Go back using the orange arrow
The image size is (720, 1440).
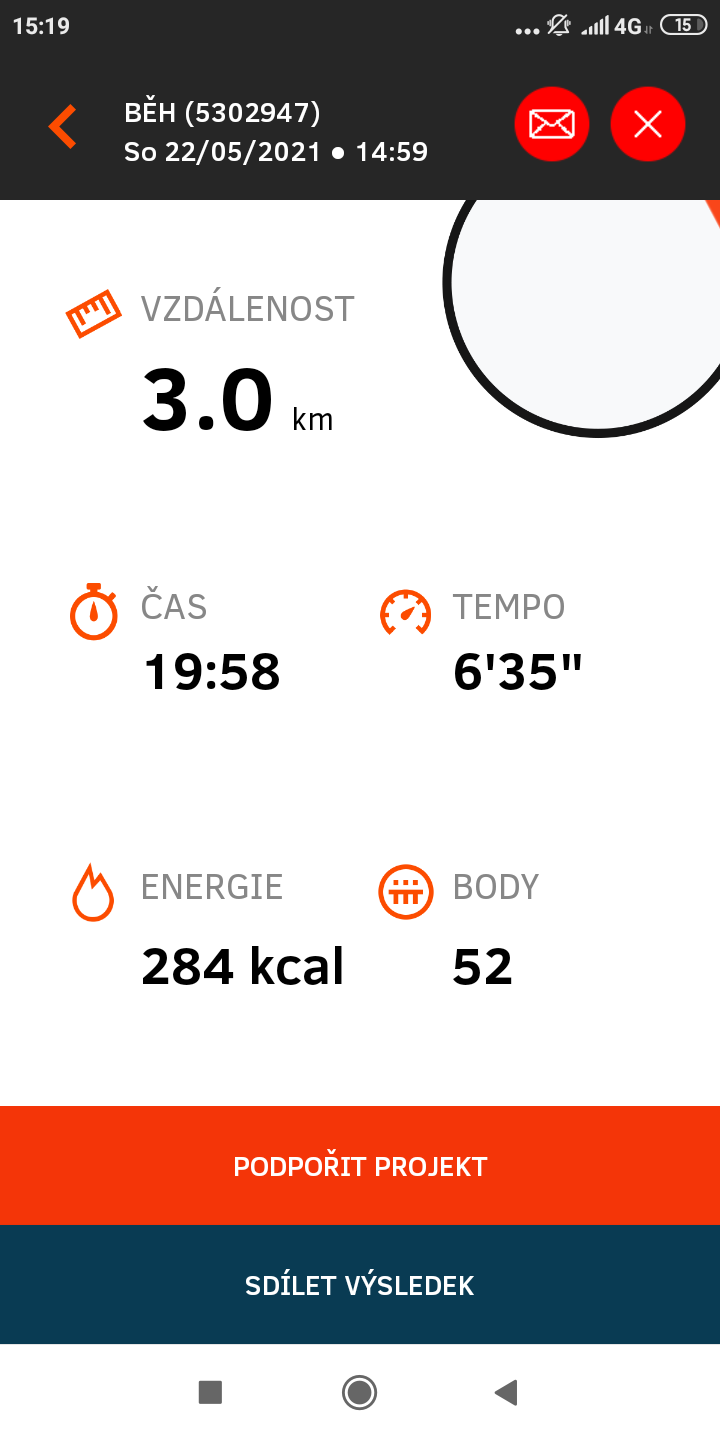pos(62,126)
